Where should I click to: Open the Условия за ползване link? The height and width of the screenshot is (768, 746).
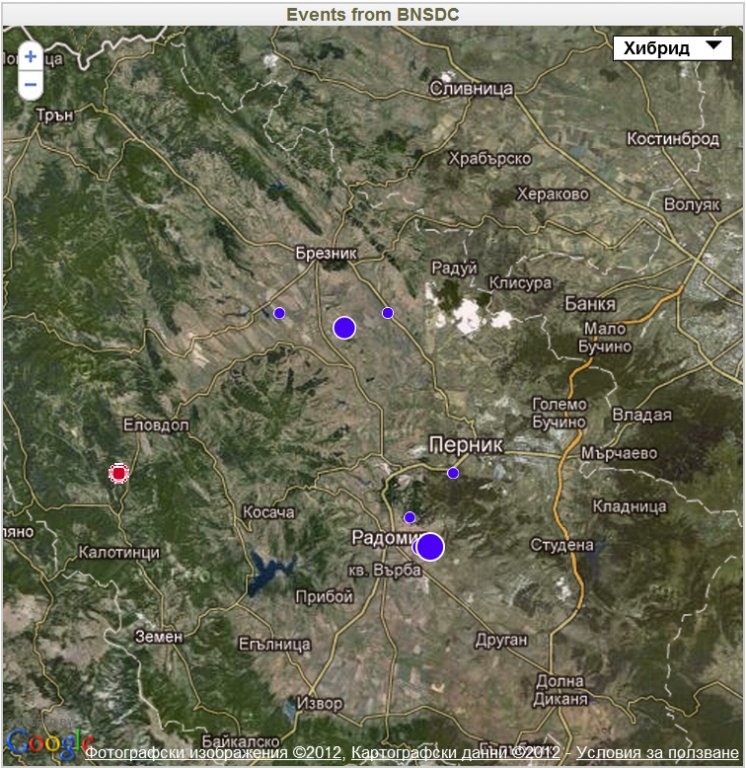point(657,752)
